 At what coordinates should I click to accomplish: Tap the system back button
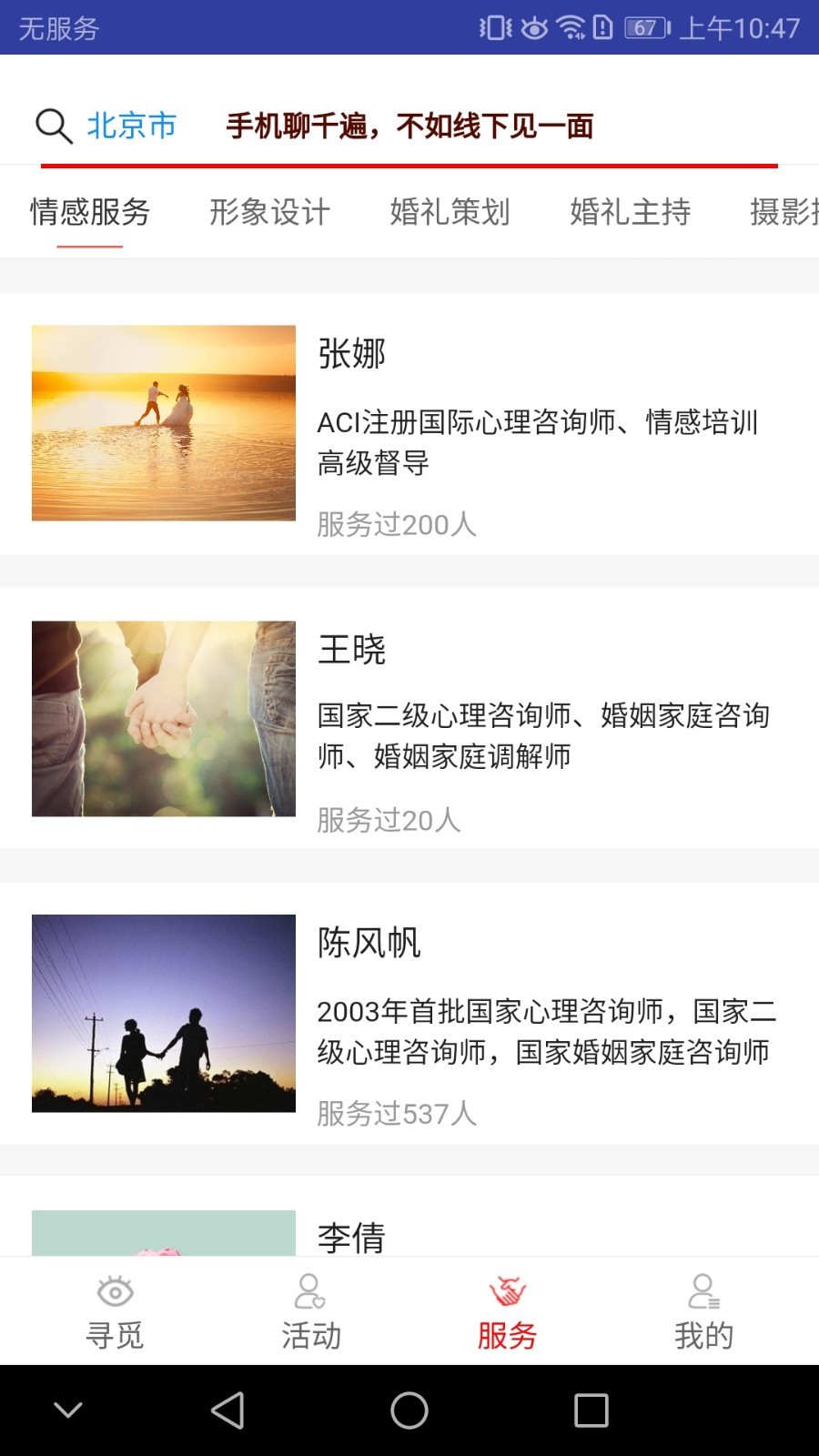pos(227,1410)
